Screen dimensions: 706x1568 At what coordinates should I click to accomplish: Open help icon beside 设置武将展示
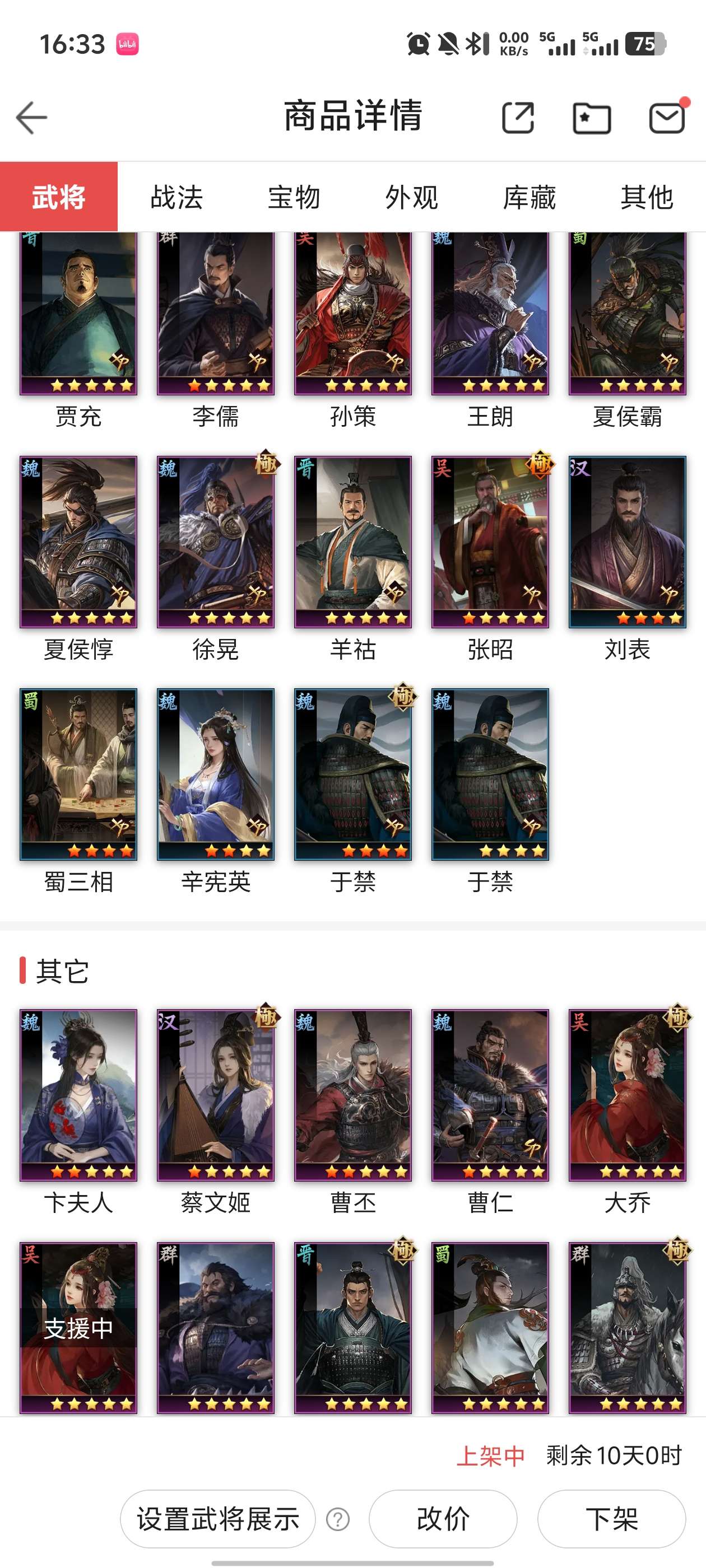point(338,1519)
